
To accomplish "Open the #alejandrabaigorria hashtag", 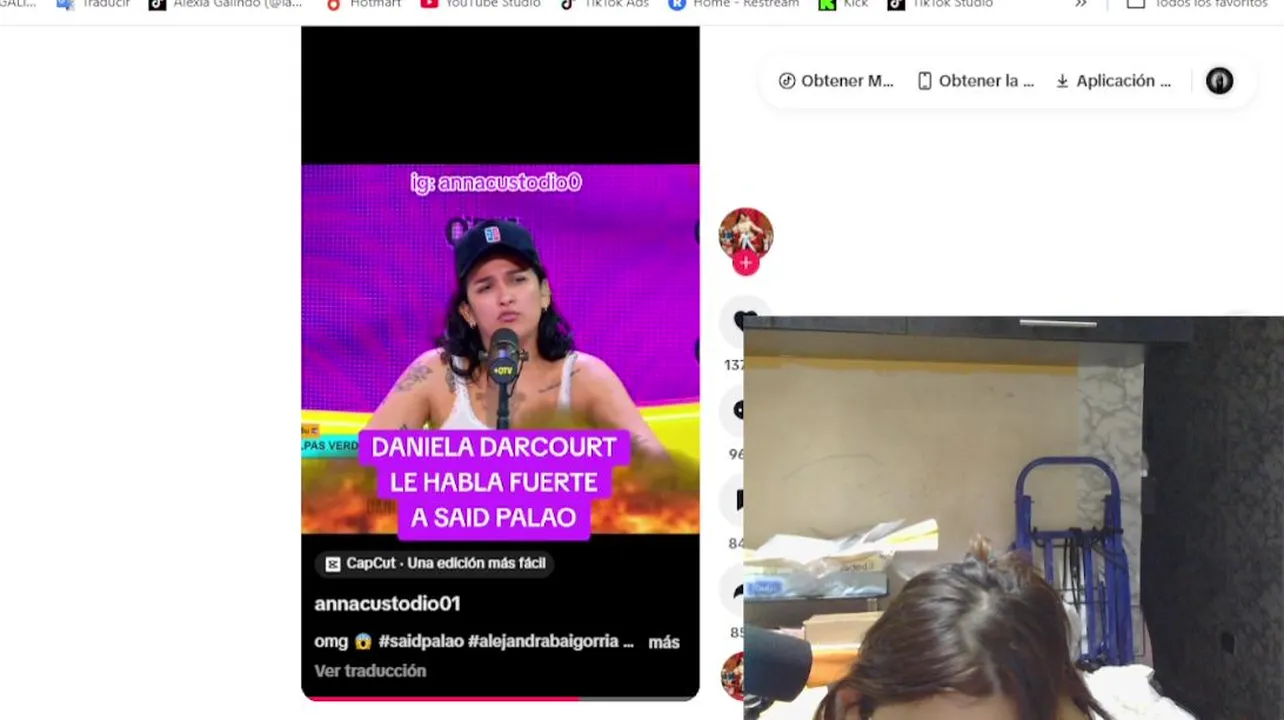I will (x=550, y=642).
